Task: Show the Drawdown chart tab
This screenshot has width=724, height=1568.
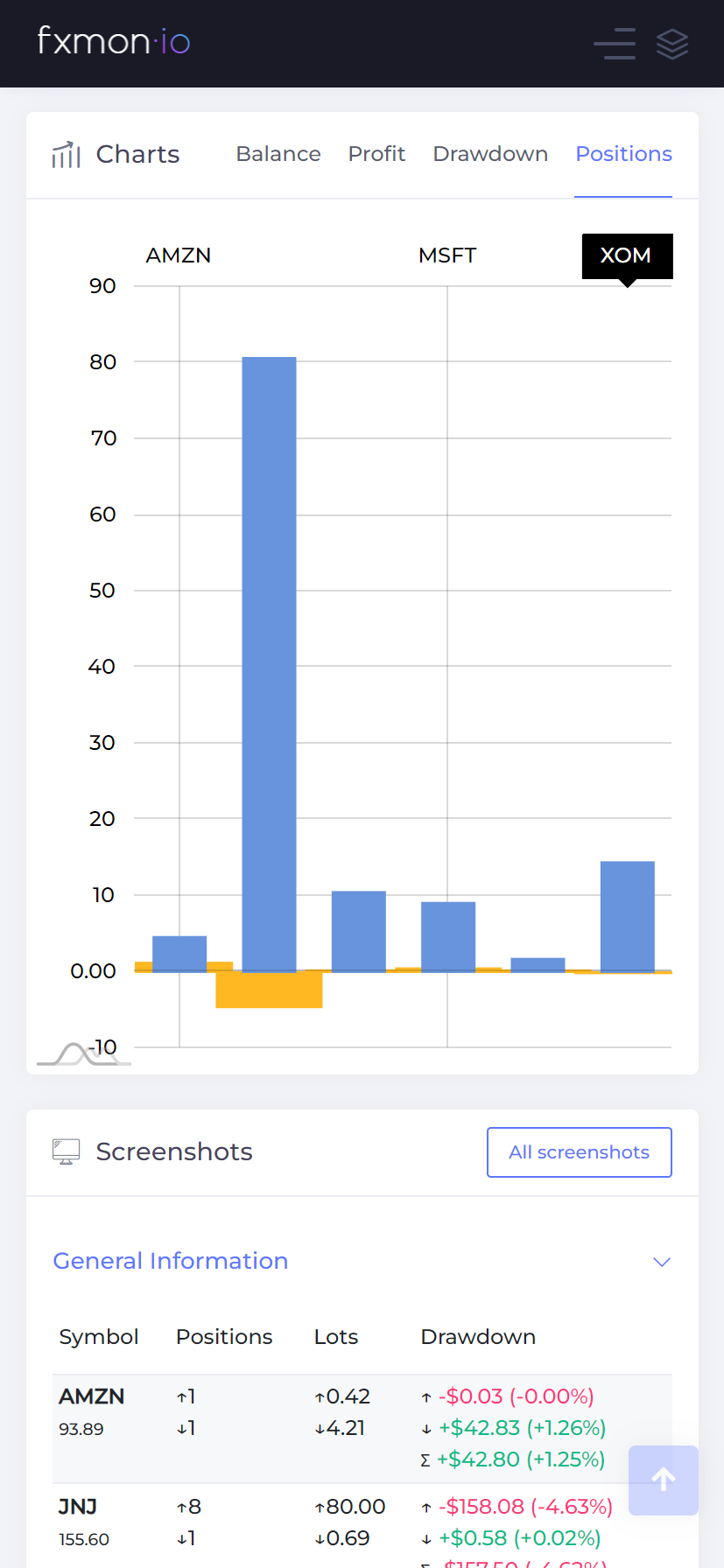Action: pyautogui.click(x=490, y=154)
